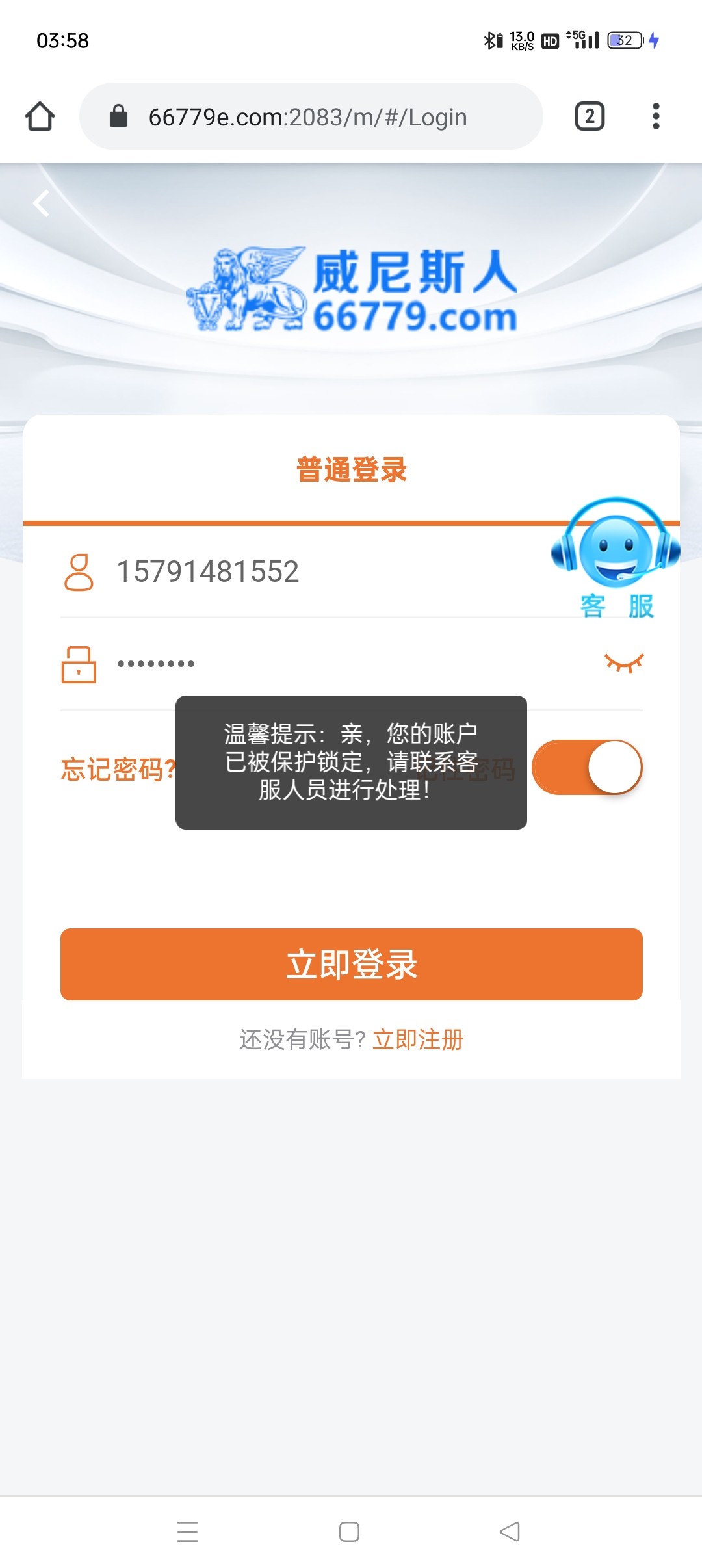Tap the system back button
The image size is (702, 1568).
pyautogui.click(x=510, y=1532)
